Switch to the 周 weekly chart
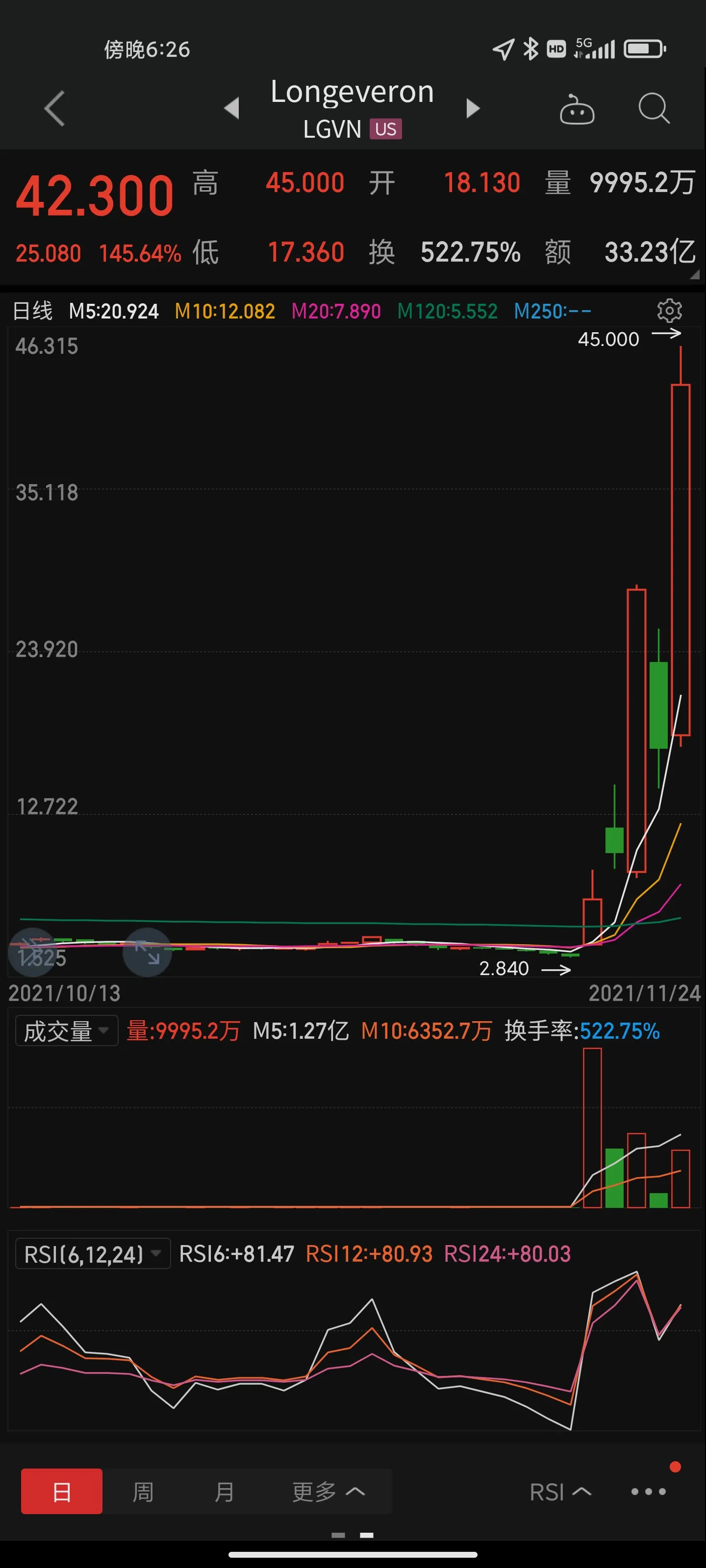The width and height of the screenshot is (706, 1568). (x=143, y=1491)
